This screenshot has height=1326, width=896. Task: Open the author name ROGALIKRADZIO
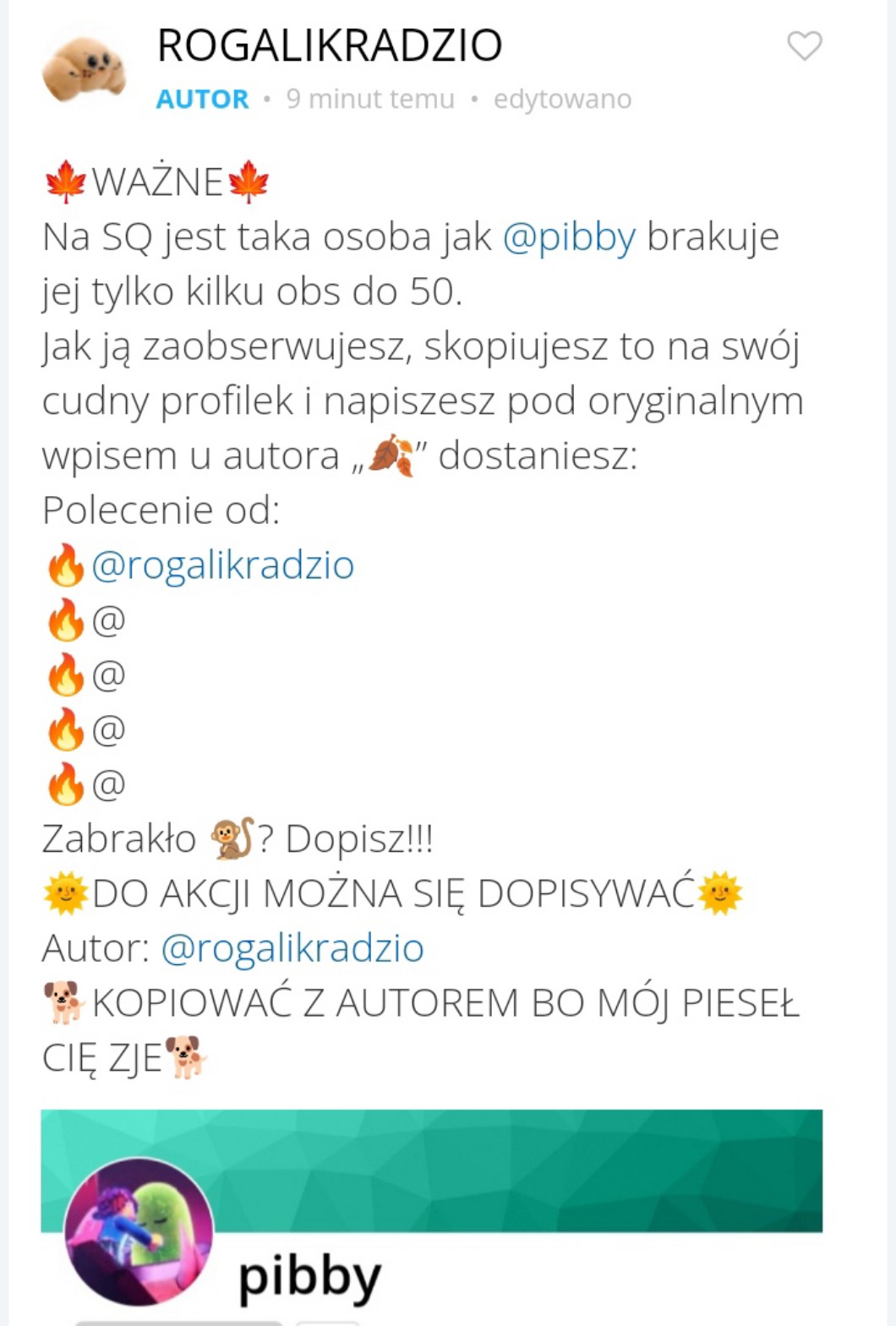click(x=330, y=46)
